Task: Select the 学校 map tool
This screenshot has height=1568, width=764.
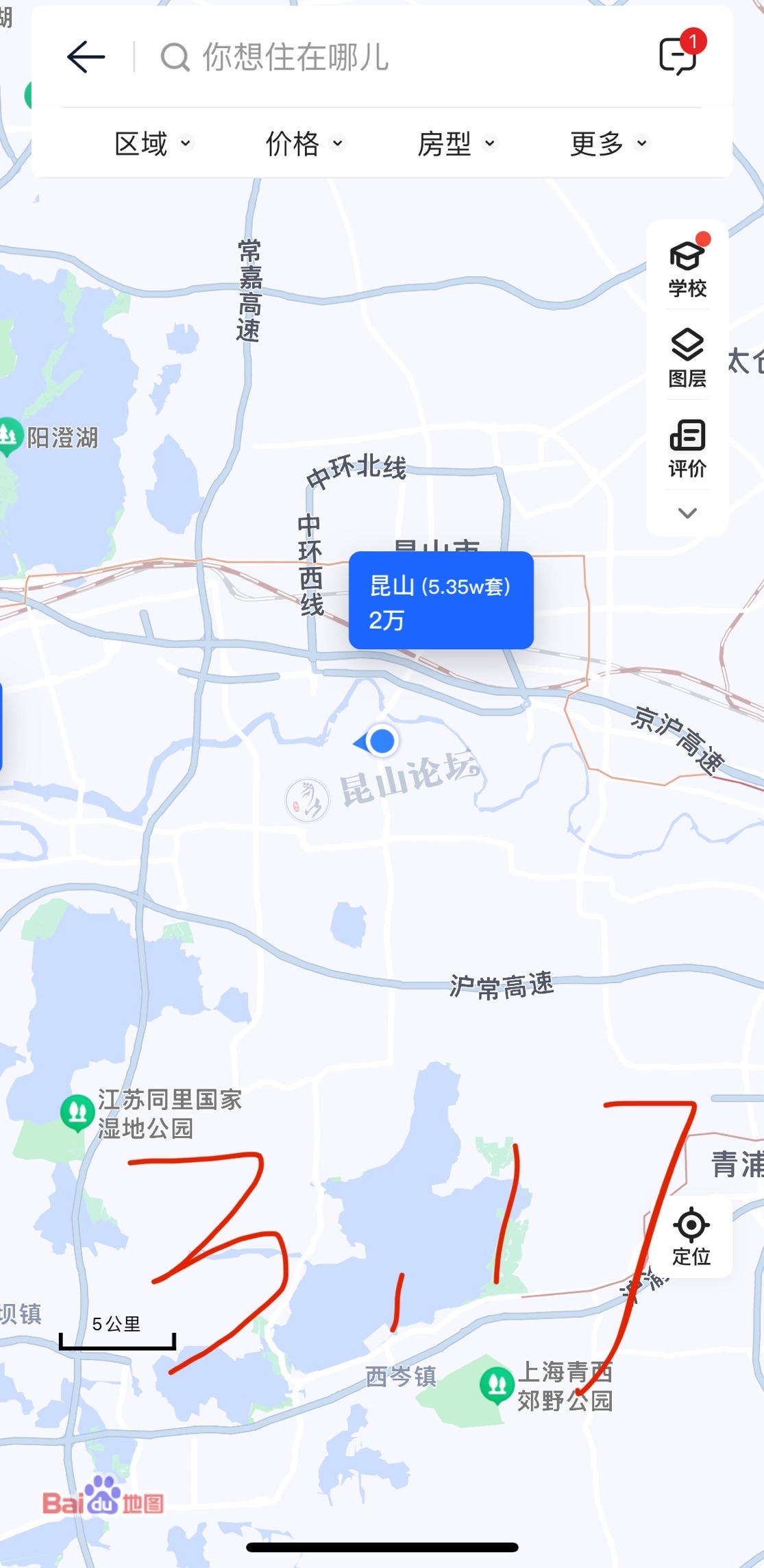Action: point(687,269)
